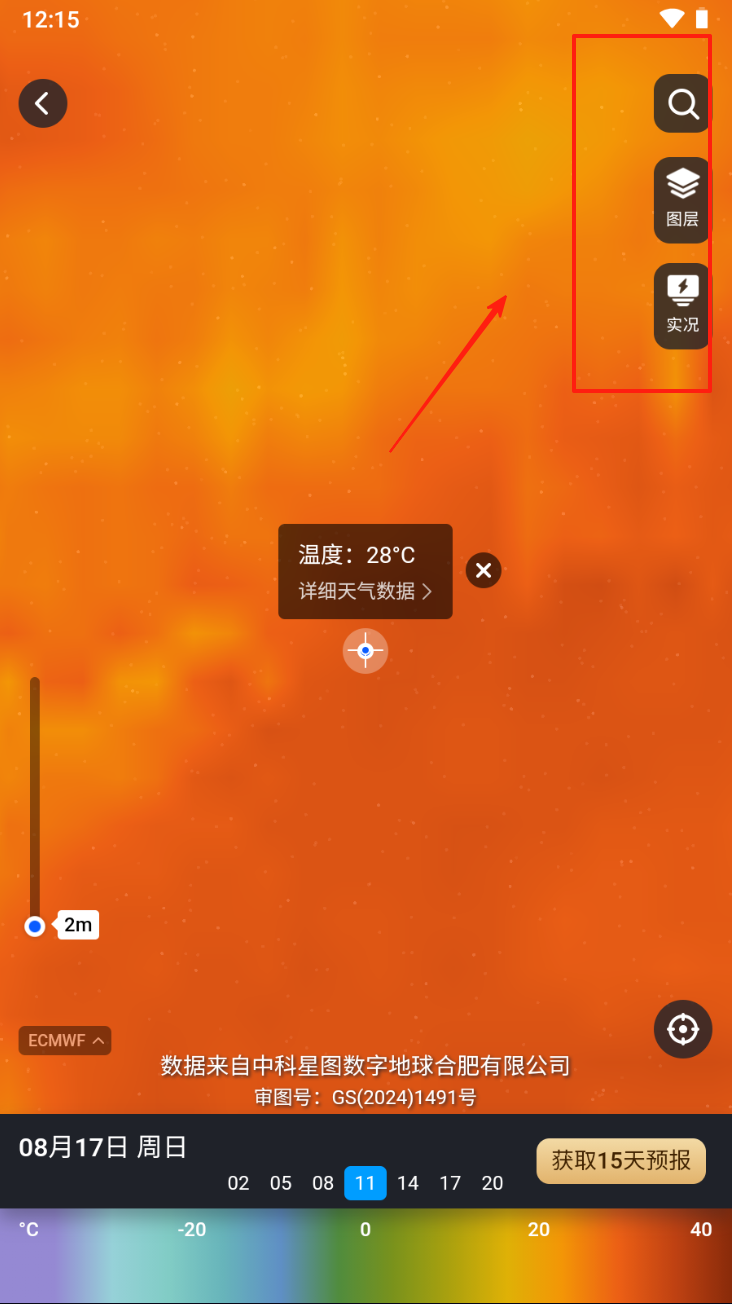This screenshot has width=732, height=1304.
Task: Select the 08 hour slot
Action: click(x=323, y=1184)
